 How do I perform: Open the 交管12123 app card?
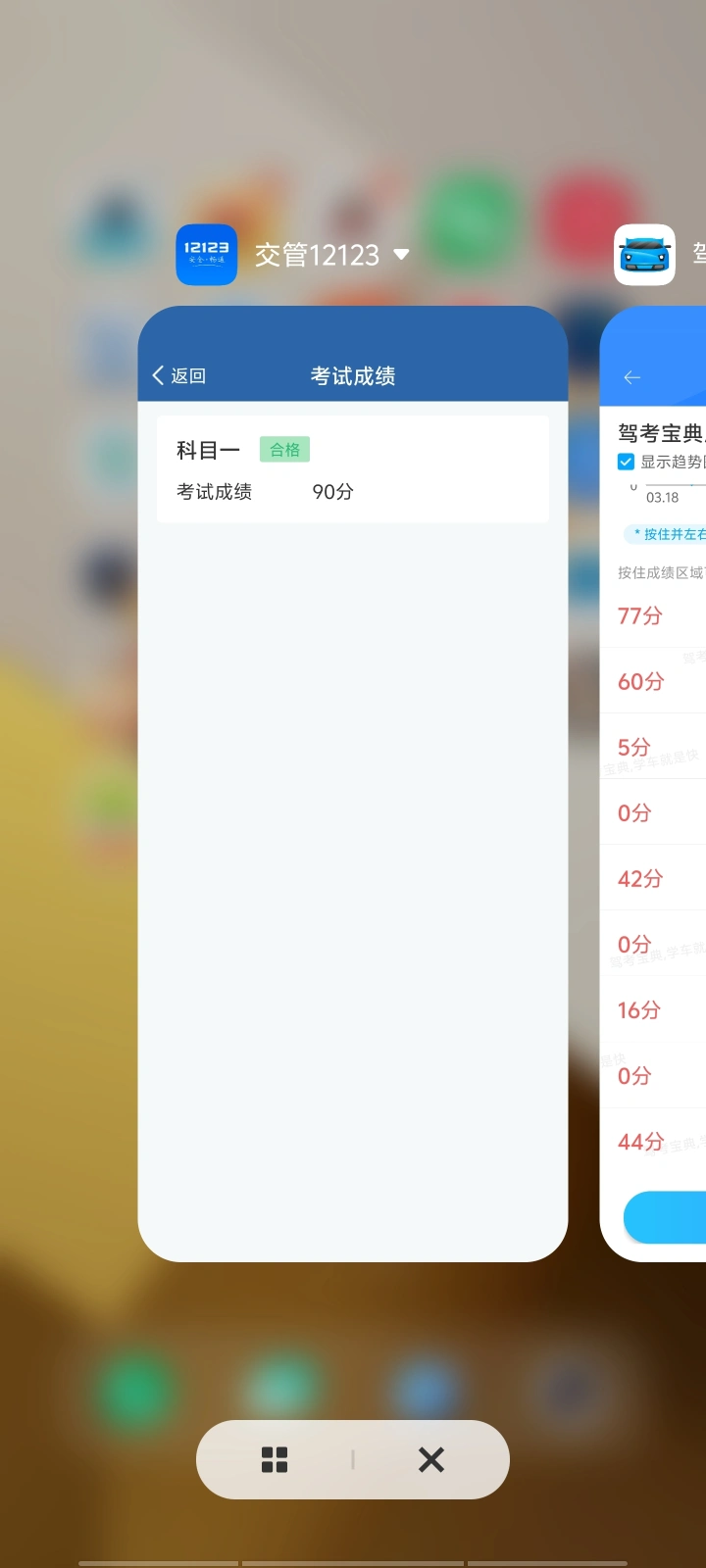(353, 784)
